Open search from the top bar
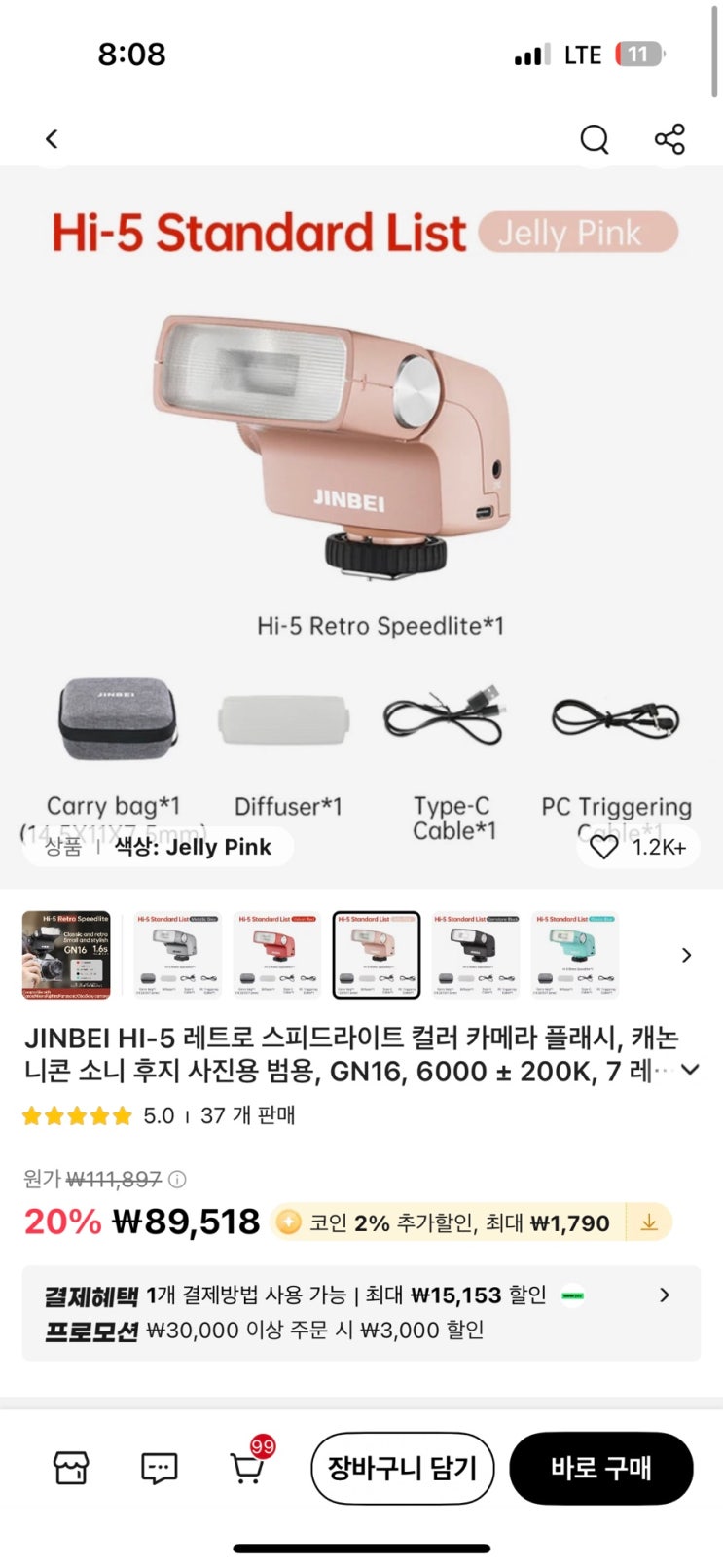Viewport: 723px width, 1568px height. pyautogui.click(x=594, y=140)
